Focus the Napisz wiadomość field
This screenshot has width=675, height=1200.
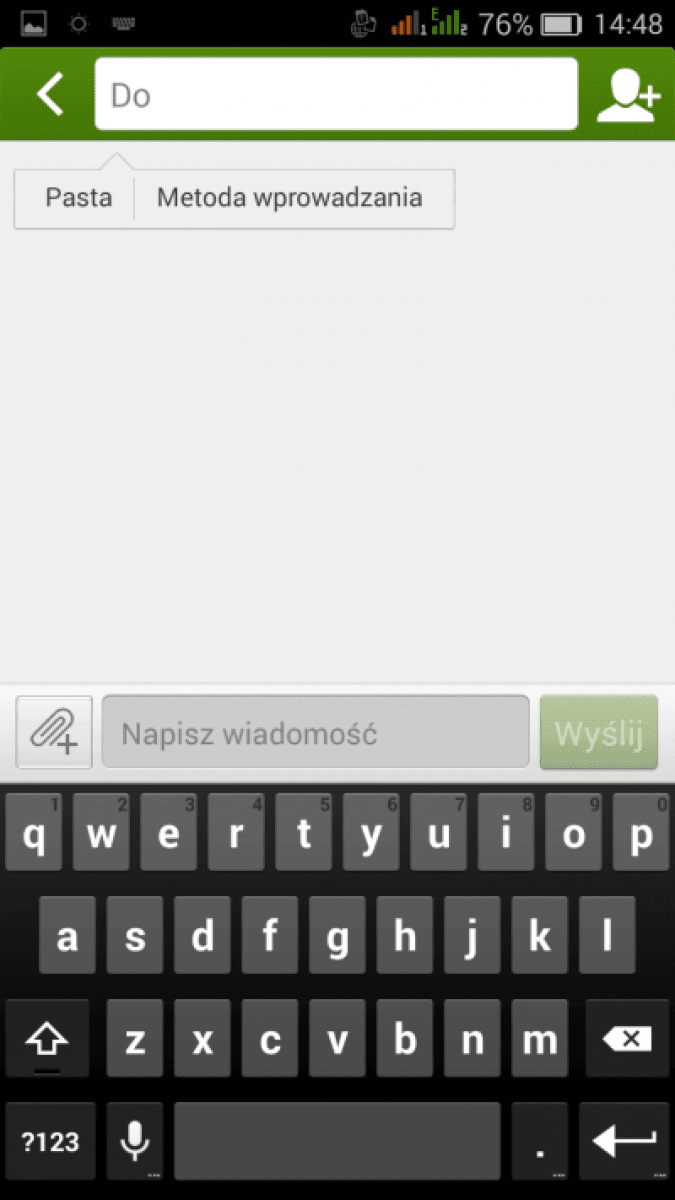click(315, 733)
